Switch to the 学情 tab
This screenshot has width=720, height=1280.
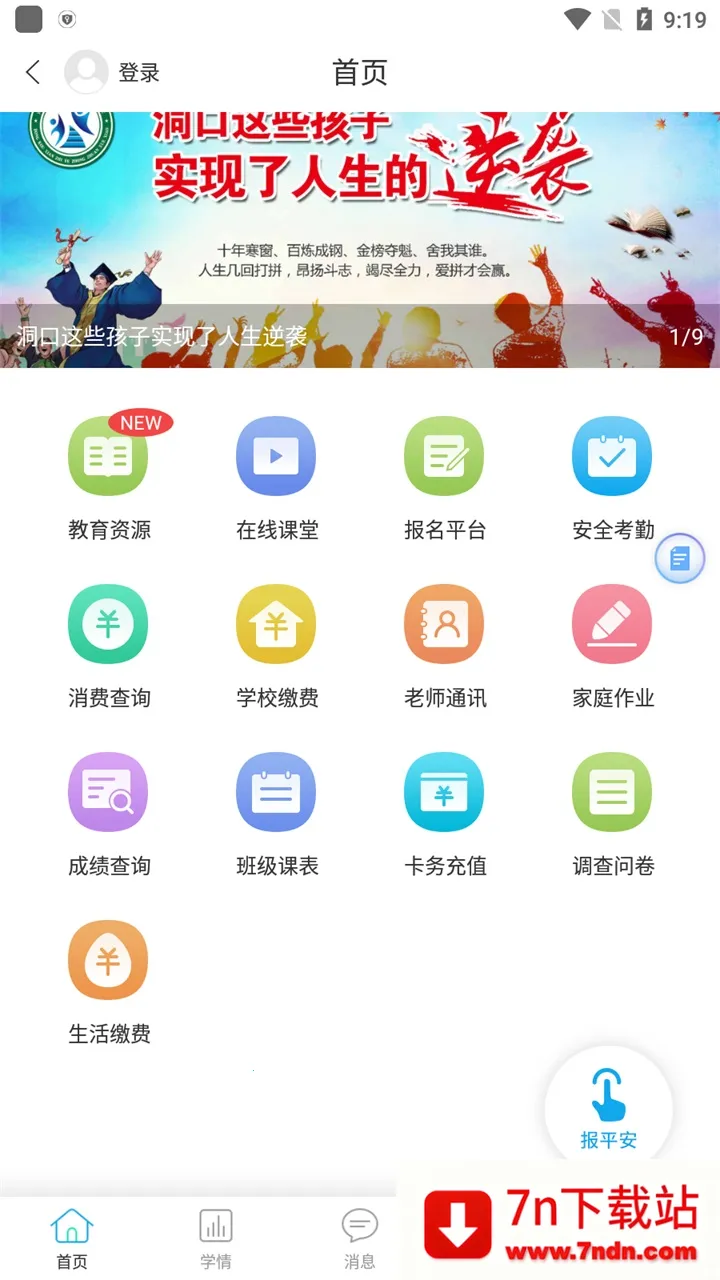[216, 1233]
